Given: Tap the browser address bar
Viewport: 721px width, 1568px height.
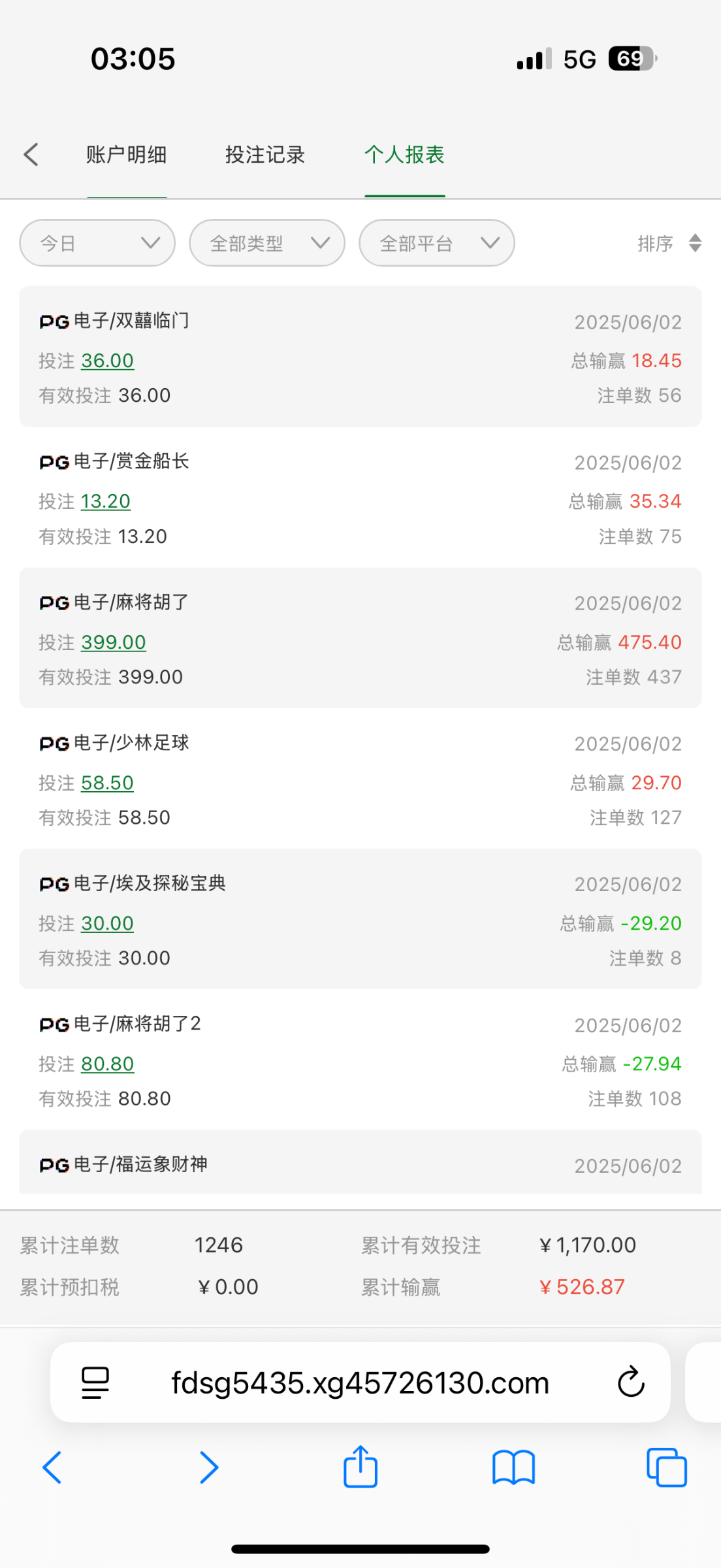Looking at the screenshot, I should (x=360, y=1382).
